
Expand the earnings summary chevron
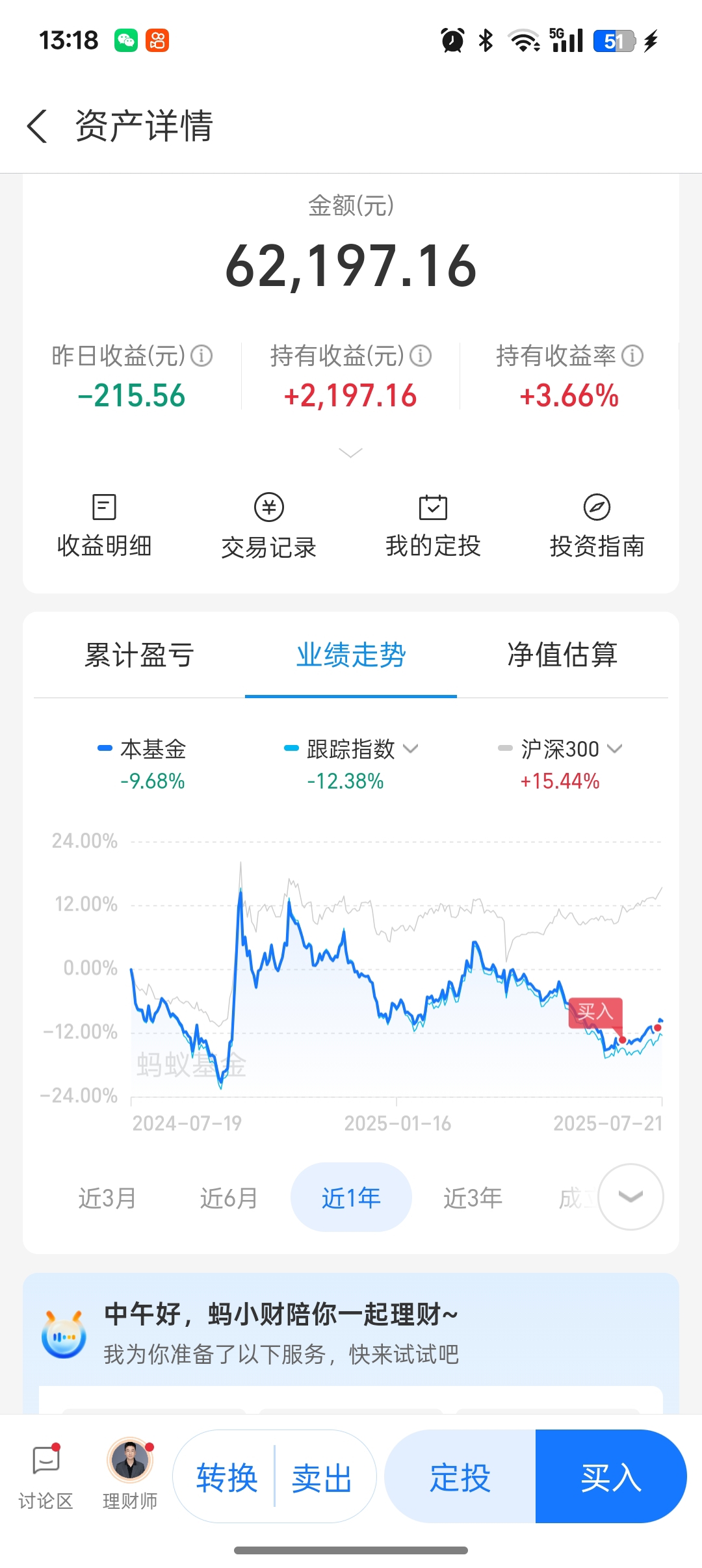(351, 452)
